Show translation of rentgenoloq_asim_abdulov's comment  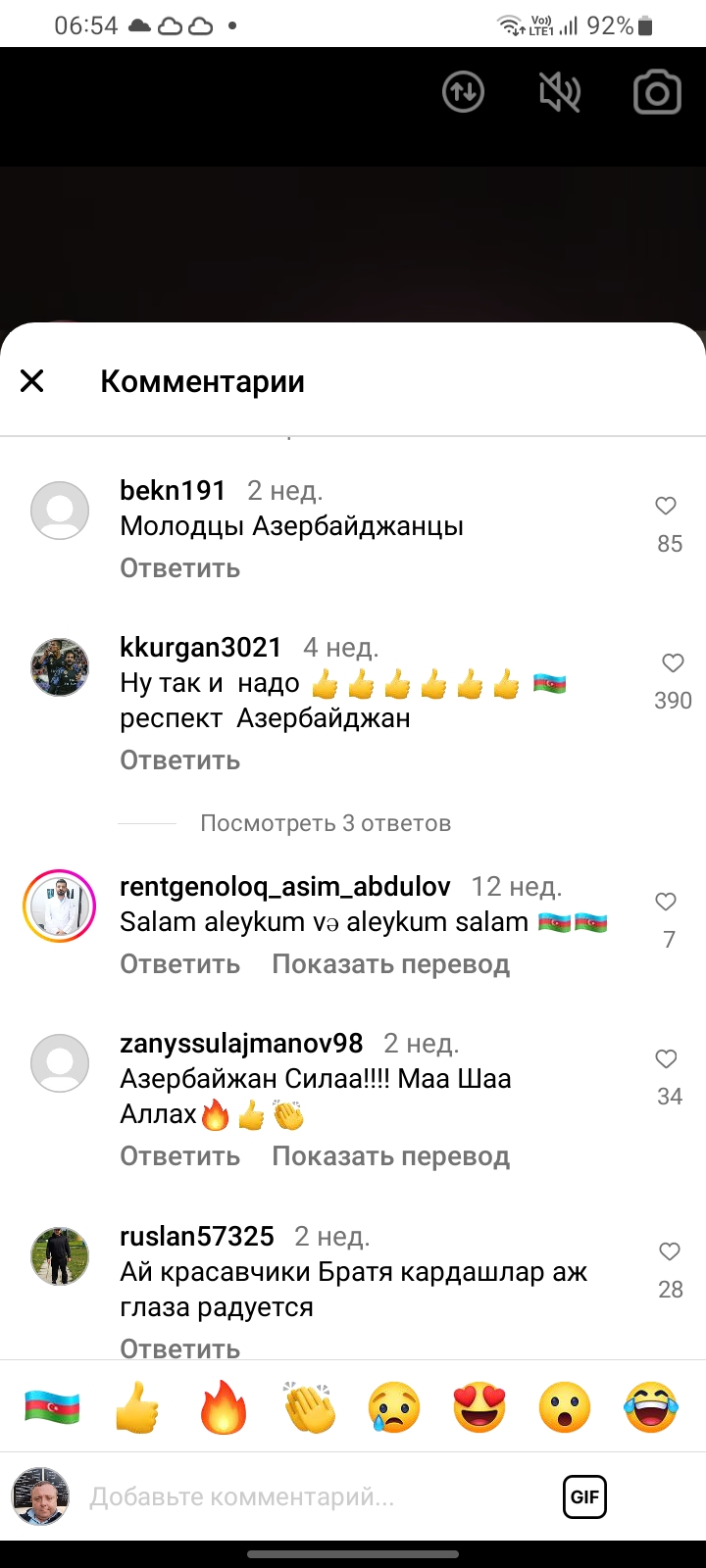click(390, 964)
